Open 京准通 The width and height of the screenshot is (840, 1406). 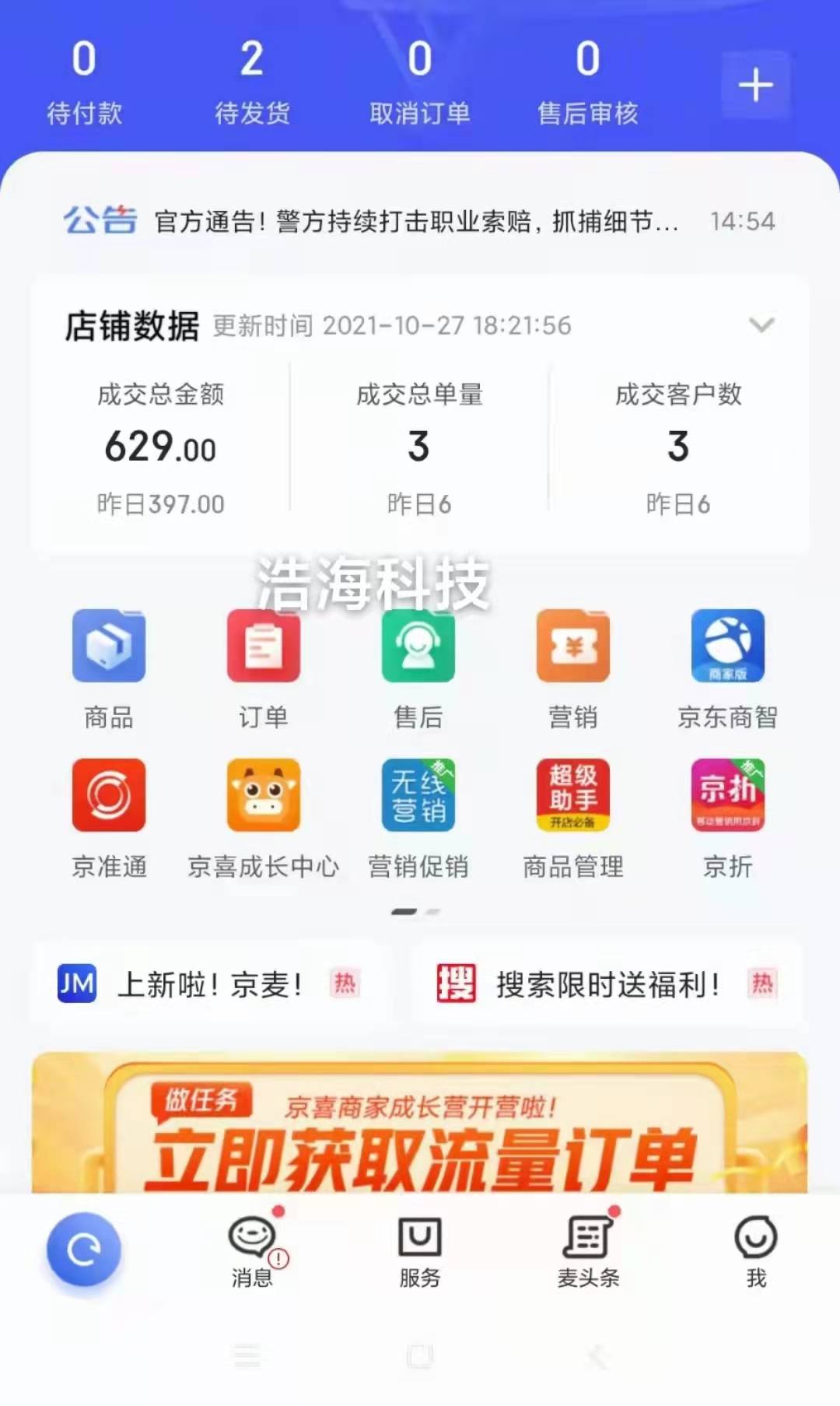pyautogui.click(x=109, y=817)
